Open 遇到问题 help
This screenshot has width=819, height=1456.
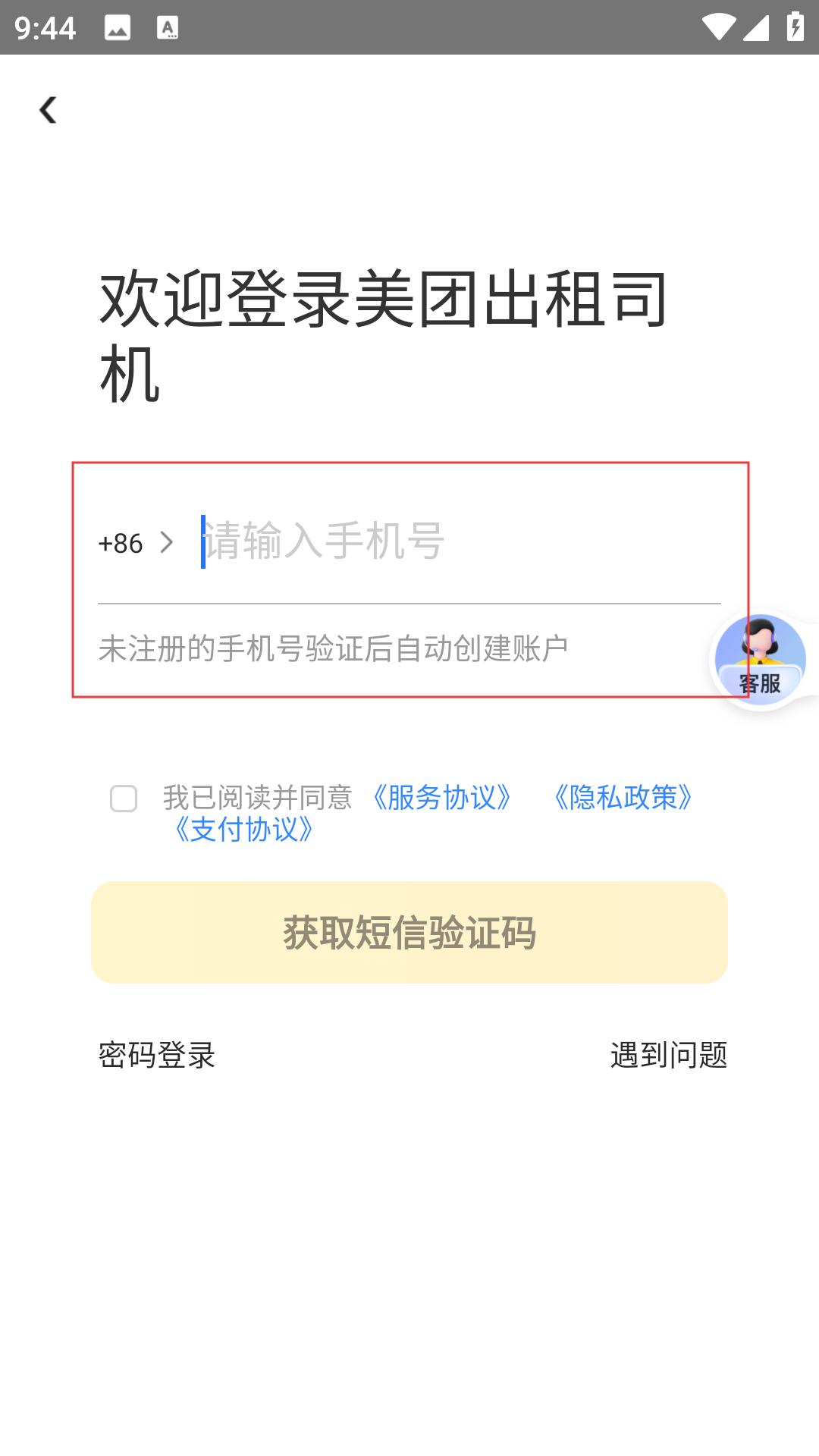pos(669,1055)
